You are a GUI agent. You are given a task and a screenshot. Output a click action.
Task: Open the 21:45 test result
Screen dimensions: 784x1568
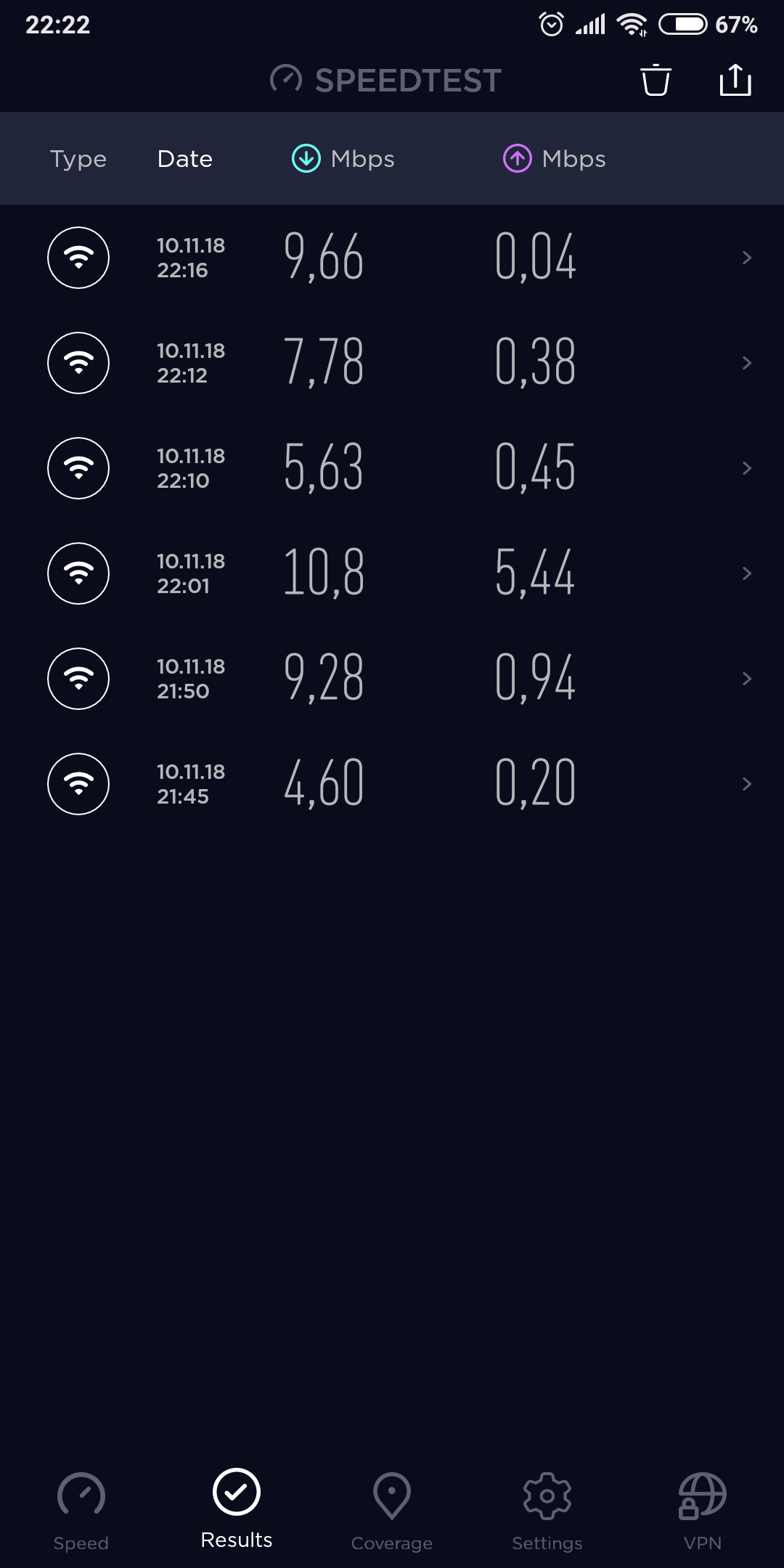(x=392, y=784)
